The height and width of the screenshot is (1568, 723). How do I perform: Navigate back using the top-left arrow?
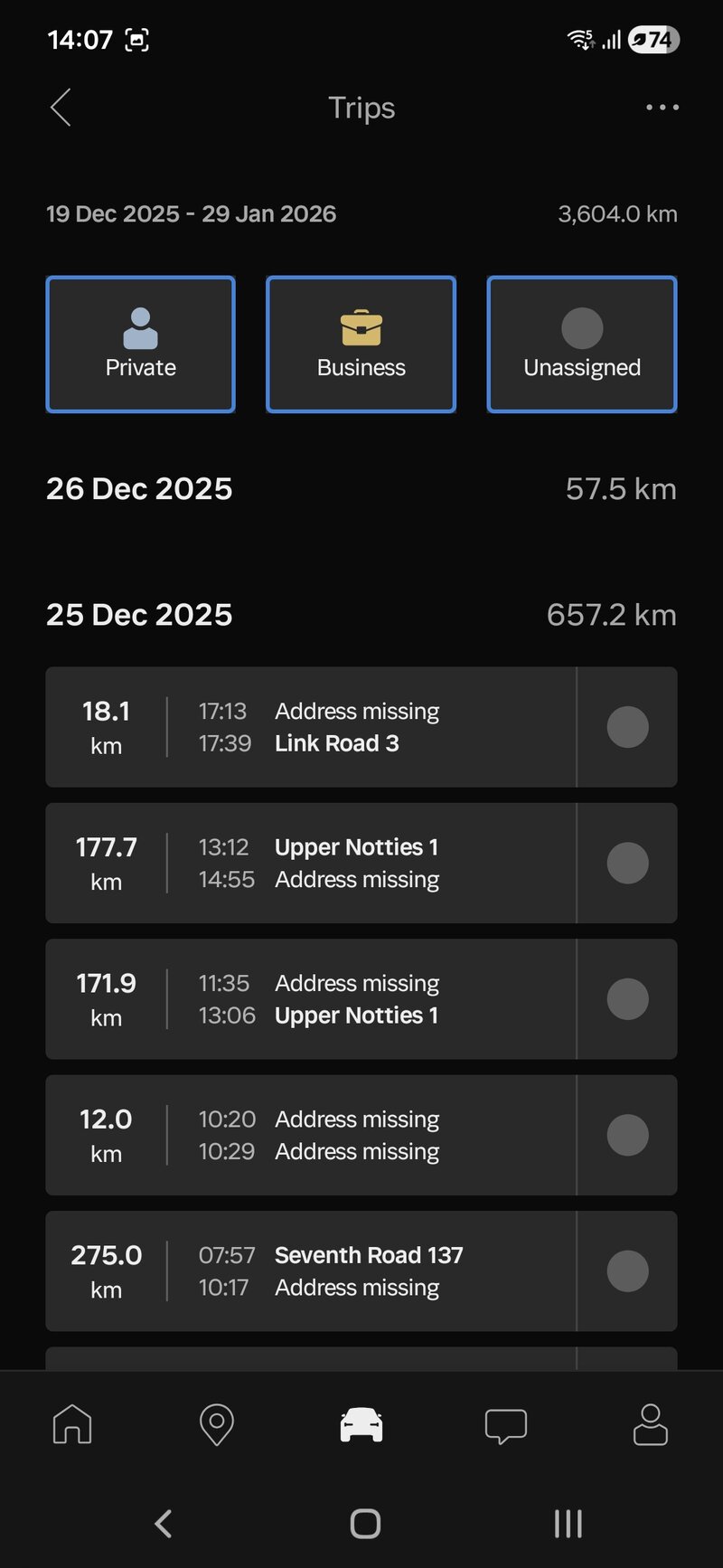tap(60, 107)
